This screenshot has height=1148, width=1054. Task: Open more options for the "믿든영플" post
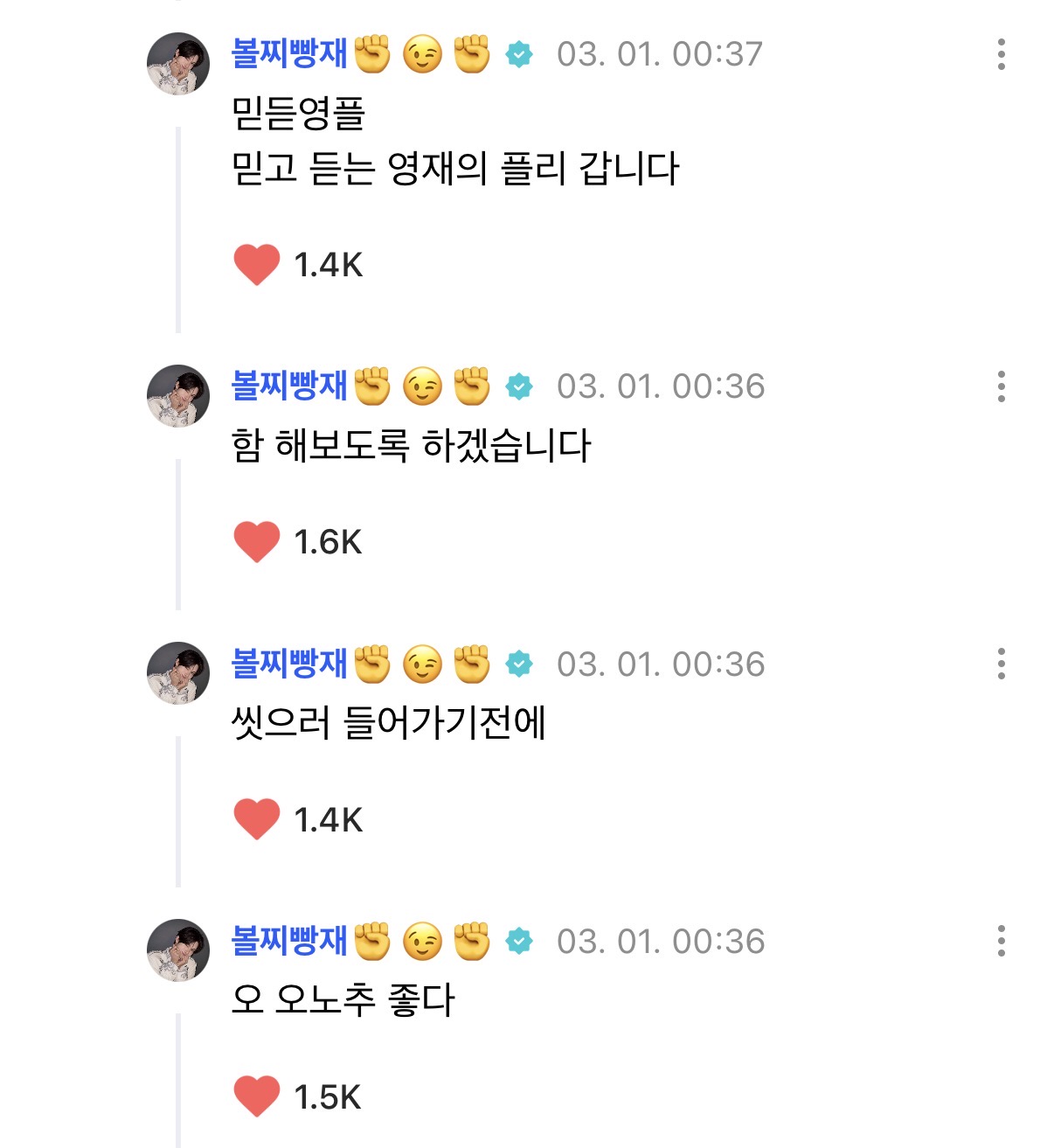click(1002, 54)
